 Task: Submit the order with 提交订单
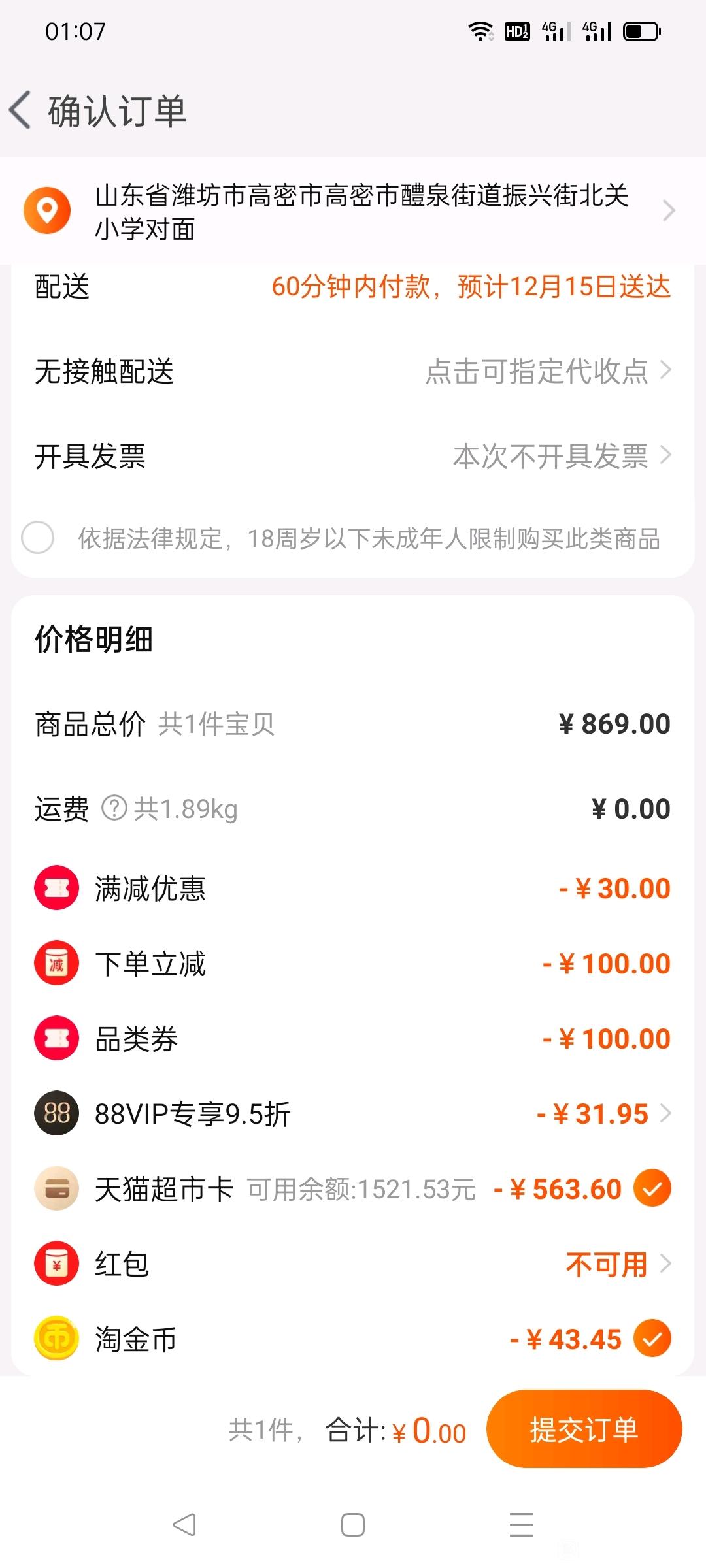point(584,1429)
